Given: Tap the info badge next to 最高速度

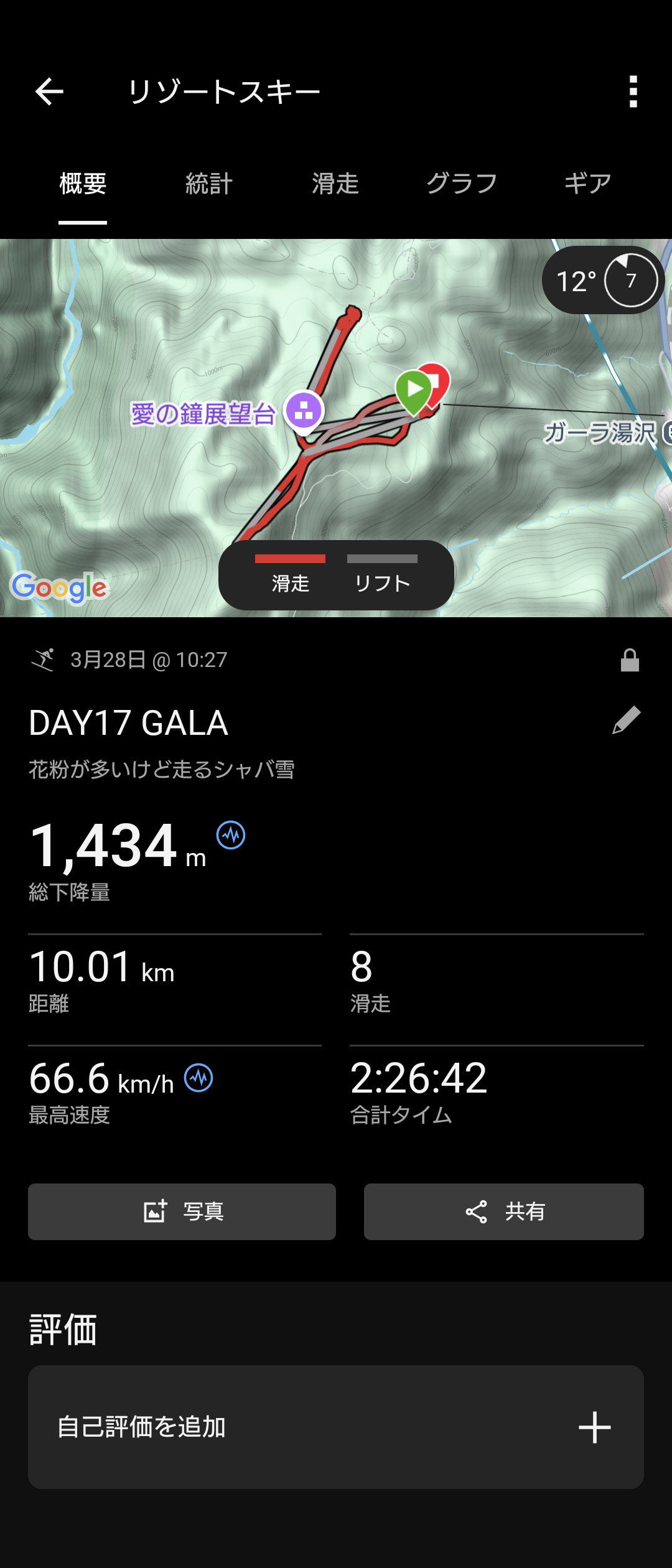Looking at the screenshot, I should (x=198, y=1078).
